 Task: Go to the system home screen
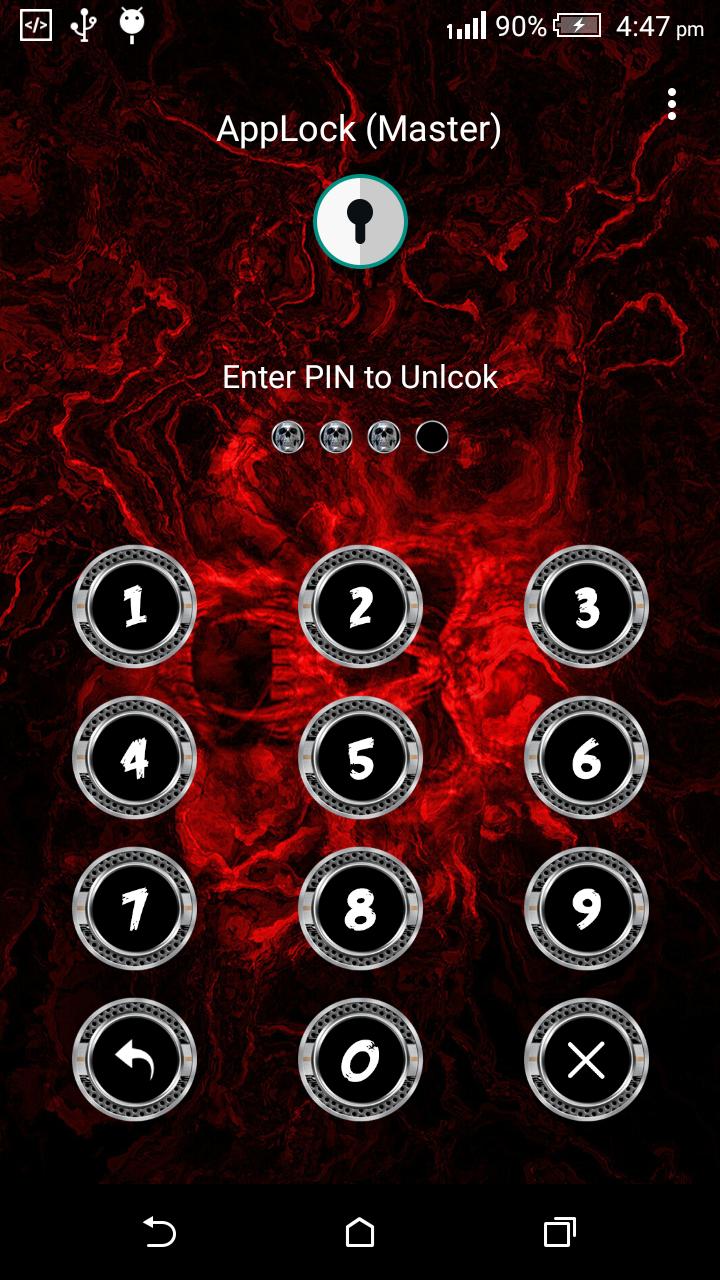click(x=360, y=1232)
